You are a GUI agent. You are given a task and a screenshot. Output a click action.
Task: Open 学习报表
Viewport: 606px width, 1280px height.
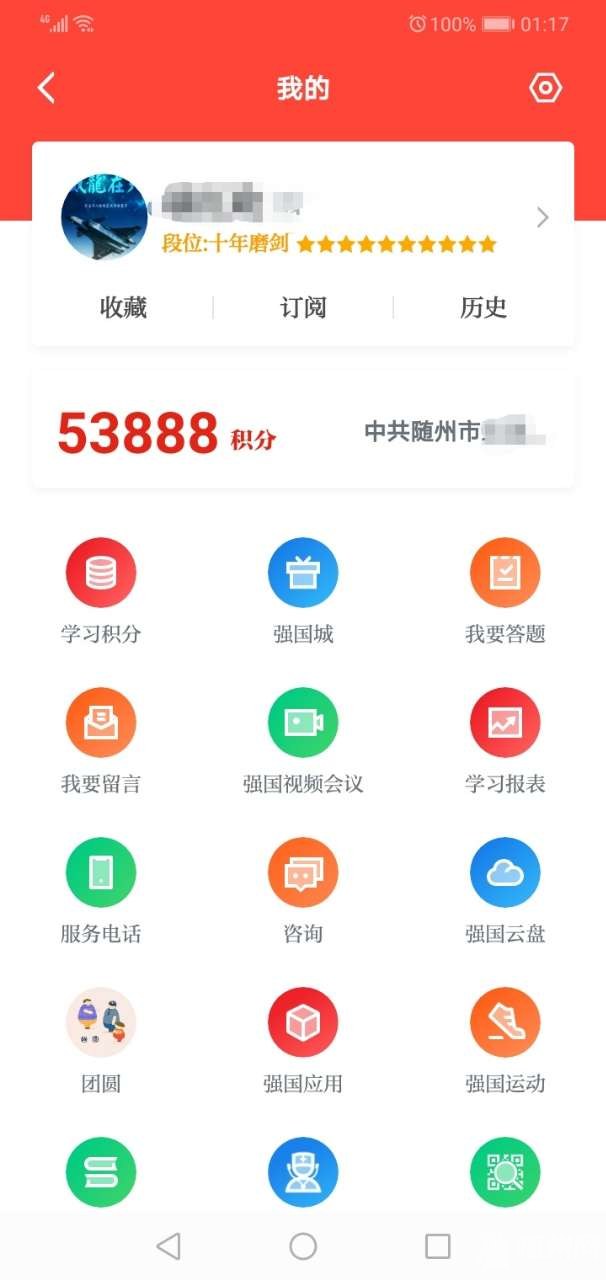pos(505,723)
